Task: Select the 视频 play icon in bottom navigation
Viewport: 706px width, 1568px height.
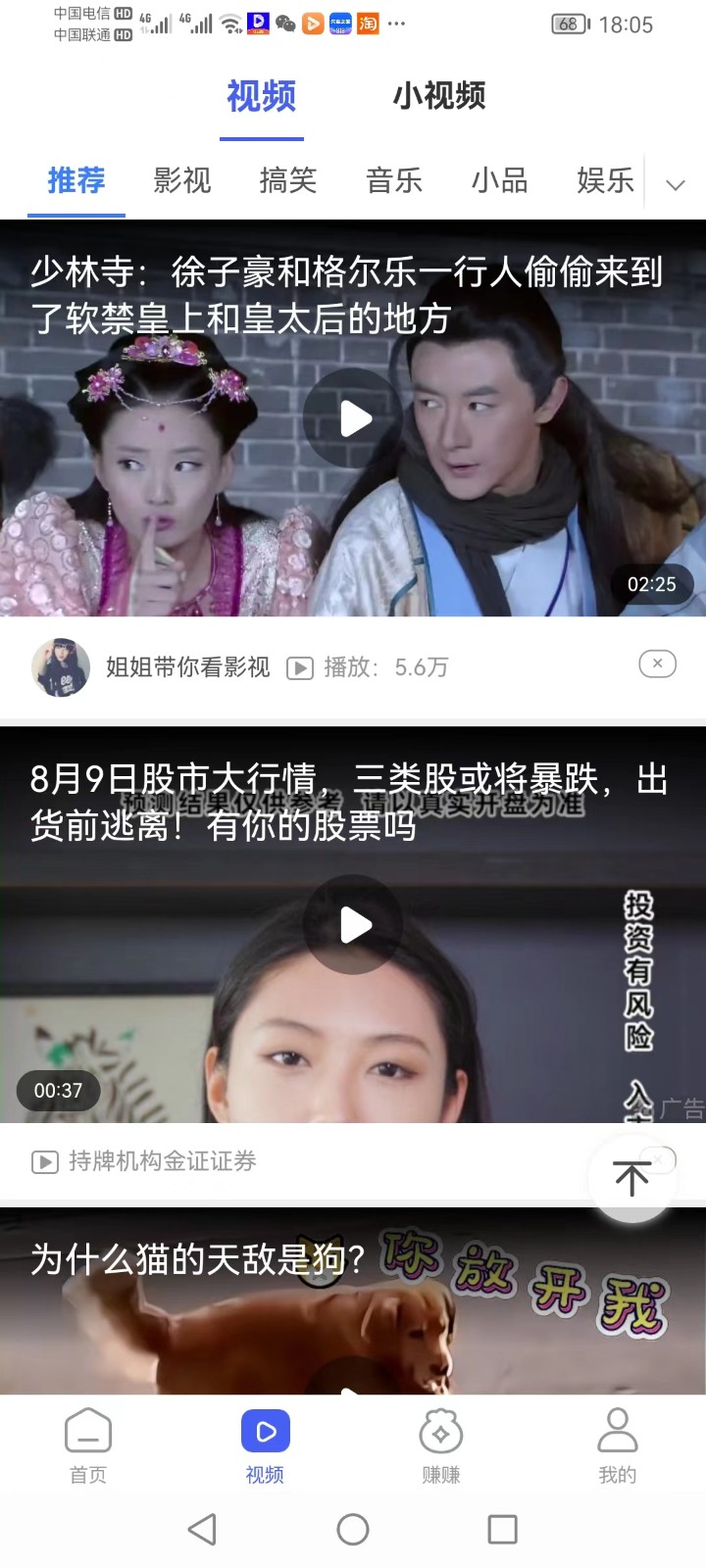Action: [264, 1431]
